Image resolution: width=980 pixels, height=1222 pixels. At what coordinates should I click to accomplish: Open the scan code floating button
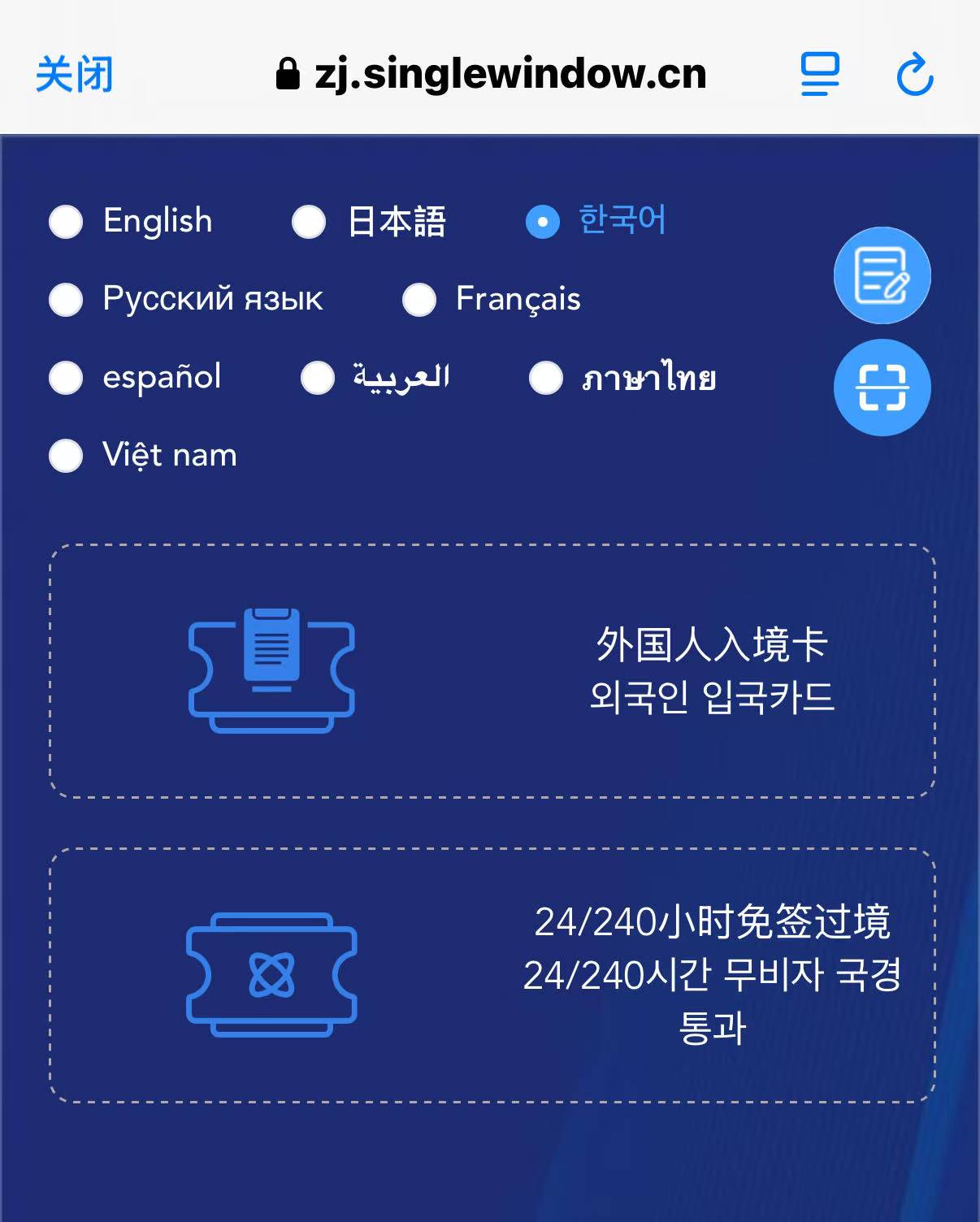point(882,388)
